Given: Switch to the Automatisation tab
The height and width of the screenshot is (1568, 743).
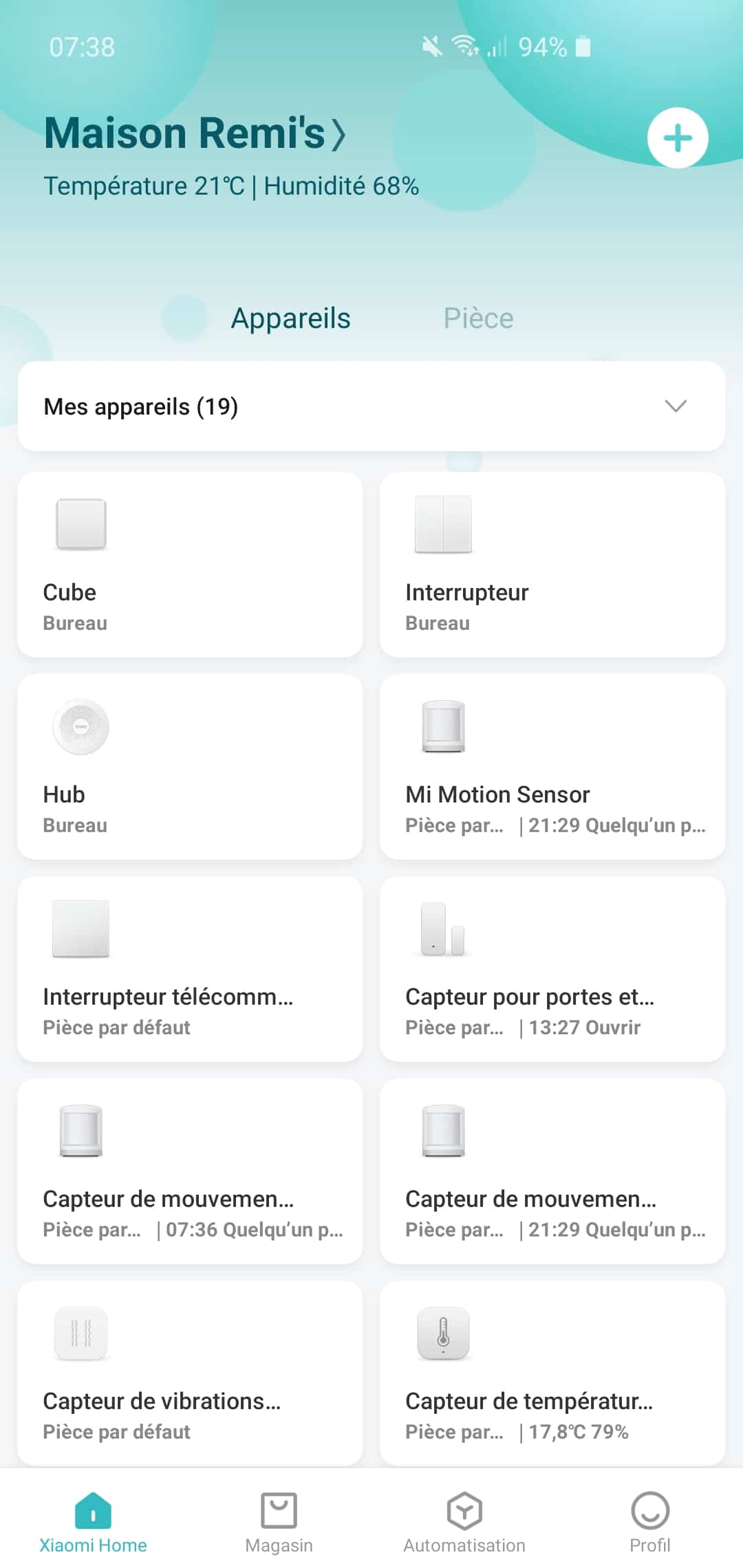Looking at the screenshot, I should (464, 1522).
